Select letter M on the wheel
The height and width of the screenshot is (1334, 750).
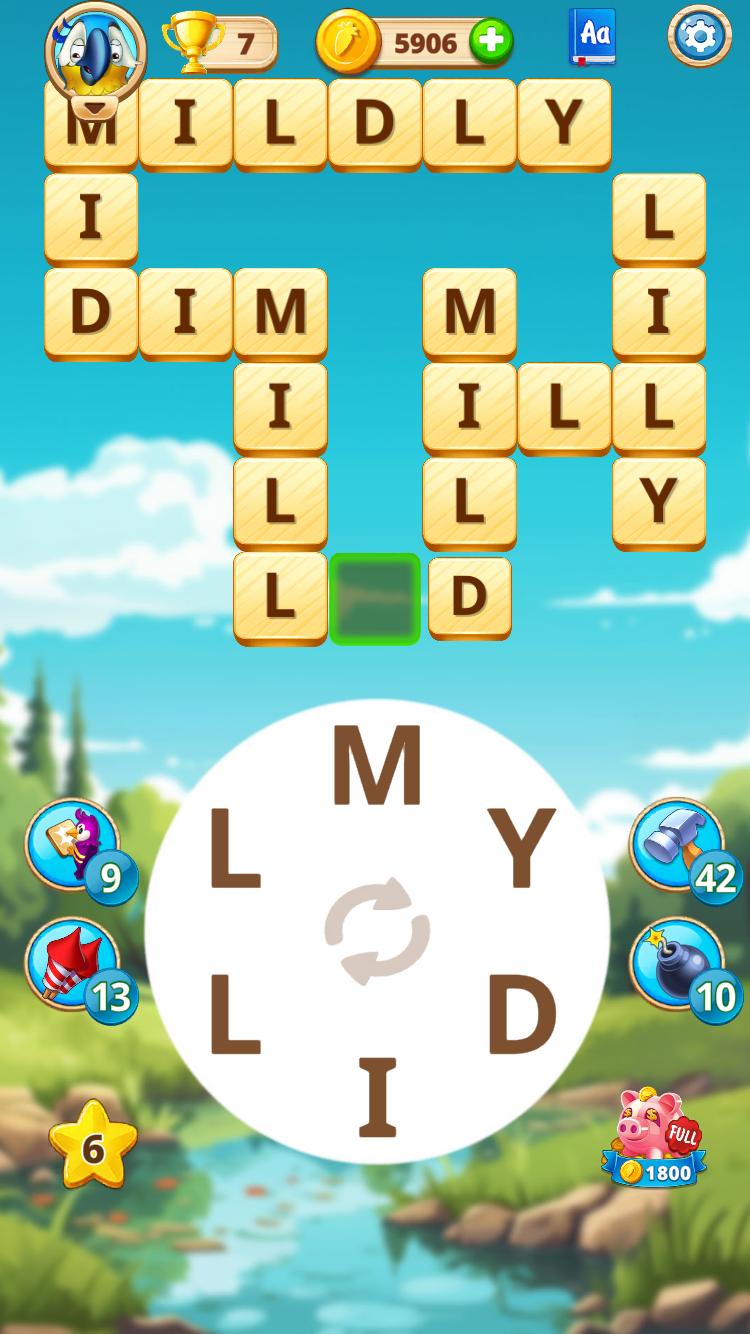377,767
